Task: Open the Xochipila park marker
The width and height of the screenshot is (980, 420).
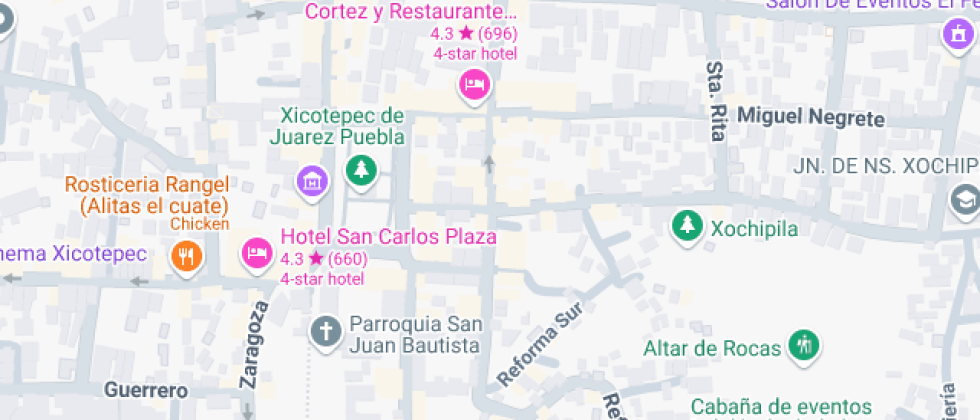Action: [685, 226]
